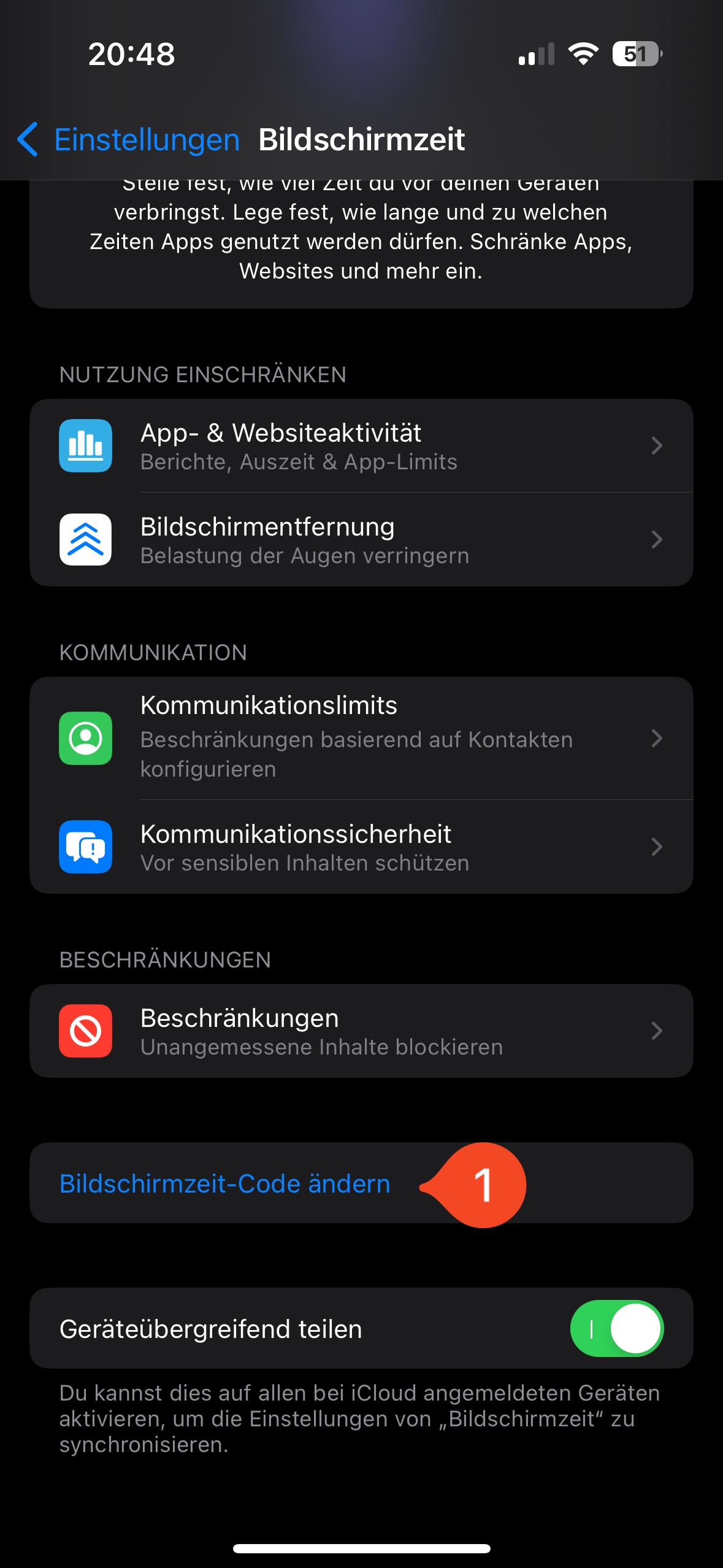This screenshot has width=723, height=1568.
Task: Go back to Einstellungen
Action: point(128,139)
